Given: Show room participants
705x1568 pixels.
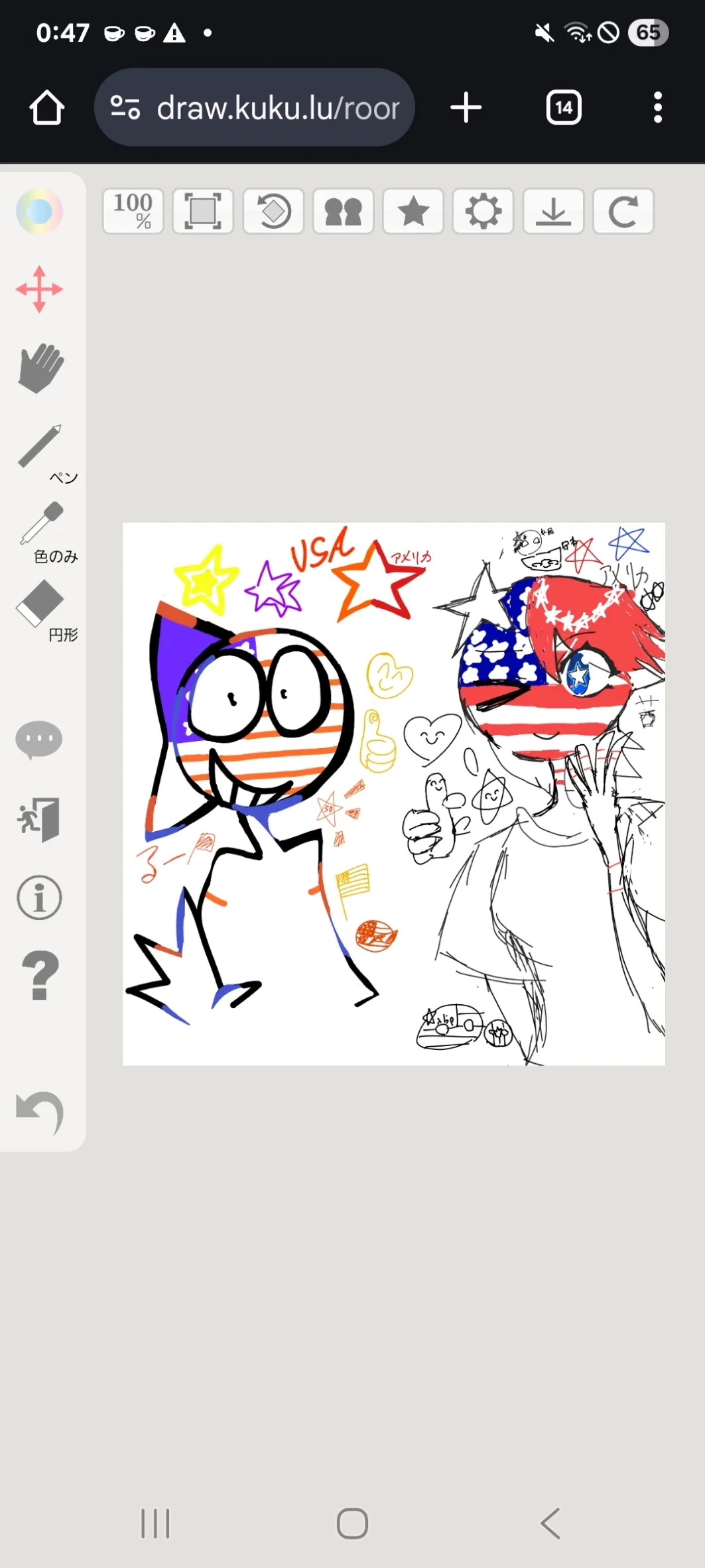Looking at the screenshot, I should (343, 212).
